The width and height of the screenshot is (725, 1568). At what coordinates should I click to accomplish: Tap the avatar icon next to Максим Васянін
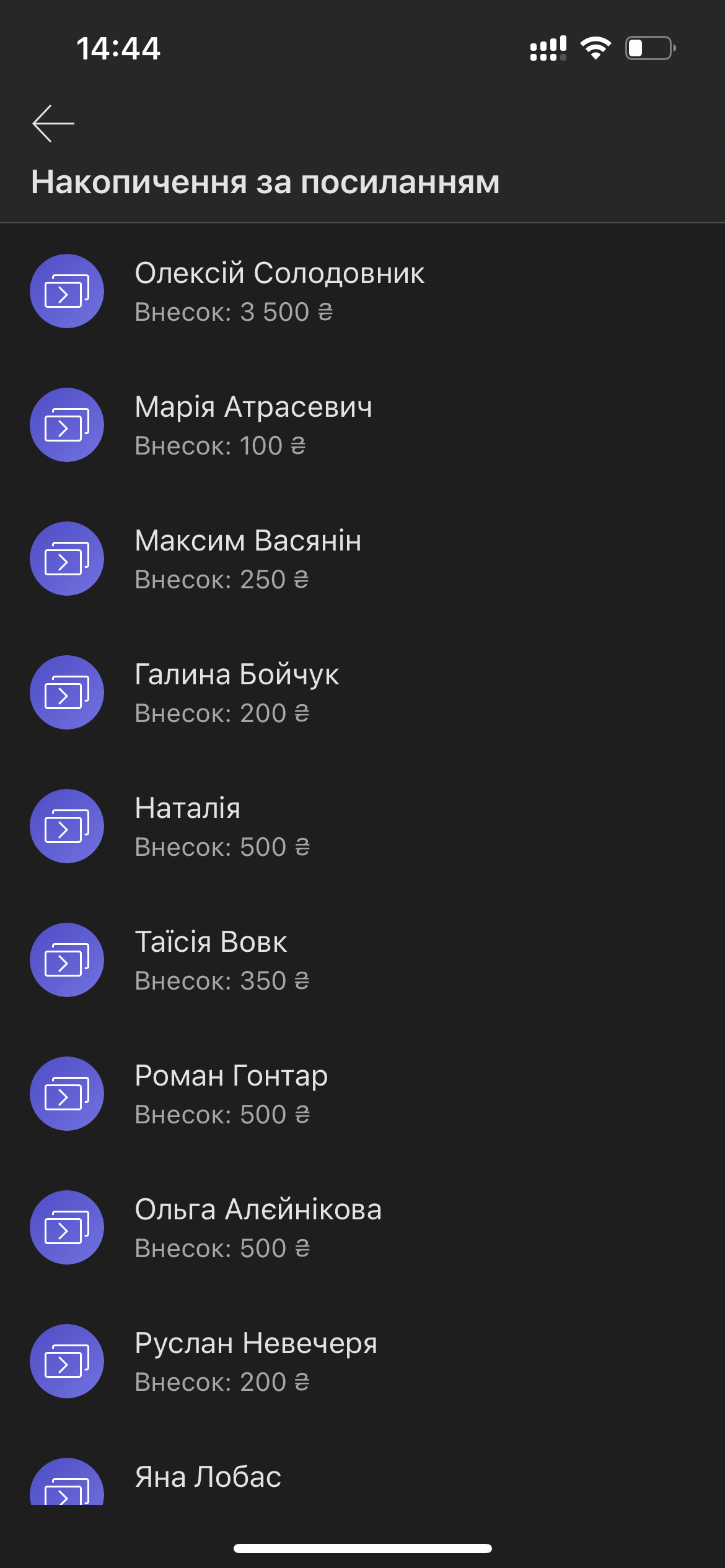(67, 558)
